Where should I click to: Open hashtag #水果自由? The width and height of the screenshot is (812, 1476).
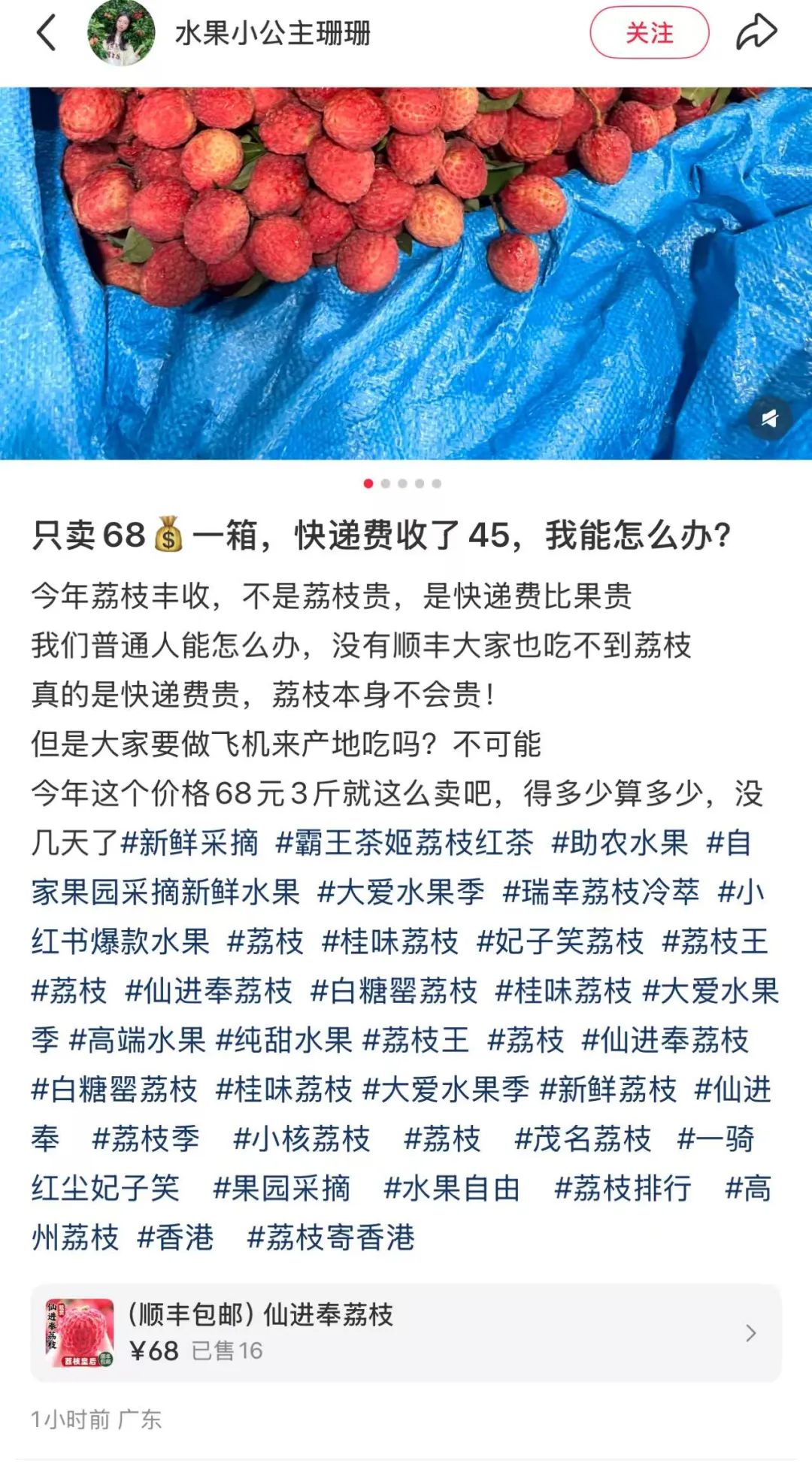click(x=452, y=1188)
